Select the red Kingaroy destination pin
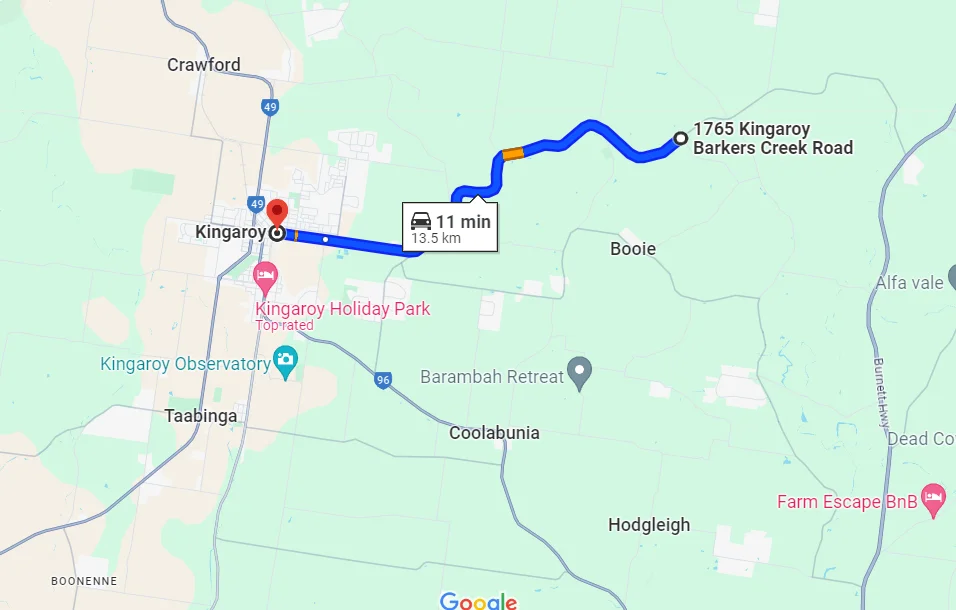The width and height of the screenshot is (956, 610). point(276,214)
